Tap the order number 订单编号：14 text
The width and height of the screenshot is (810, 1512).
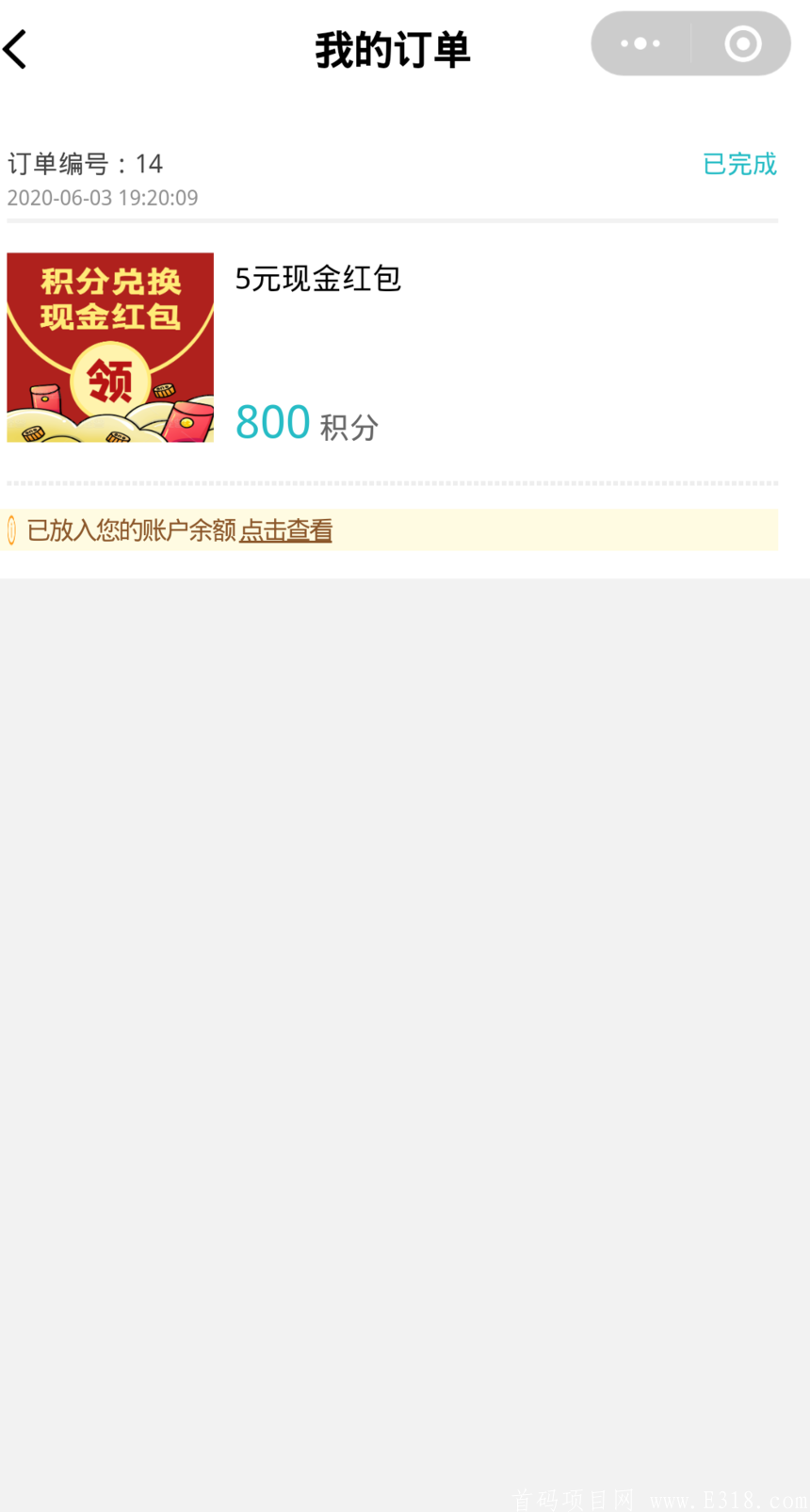tap(85, 164)
